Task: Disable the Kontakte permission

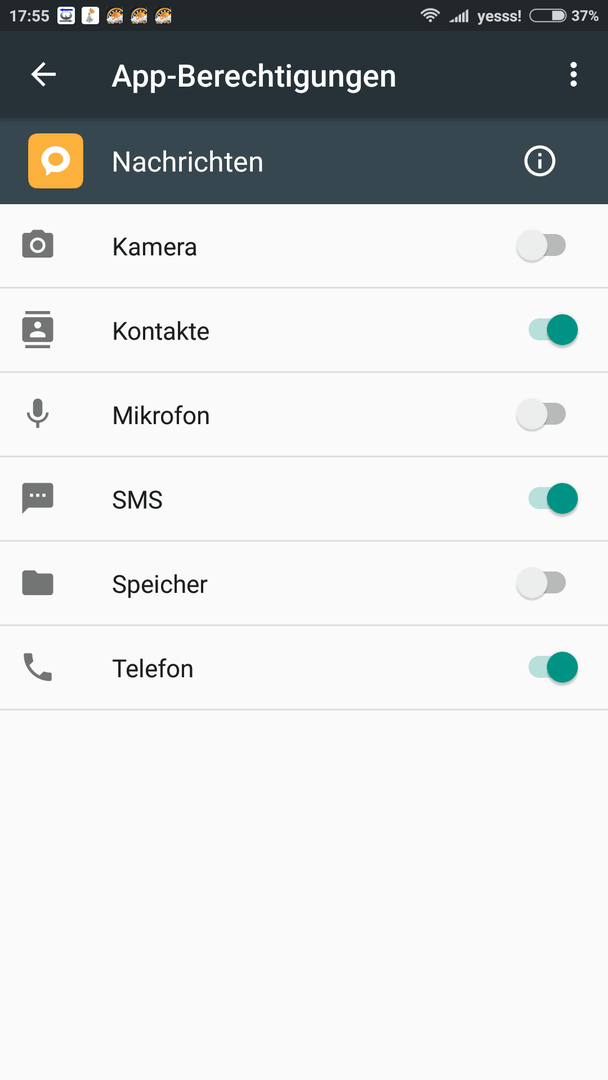Action: pos(553,330)
